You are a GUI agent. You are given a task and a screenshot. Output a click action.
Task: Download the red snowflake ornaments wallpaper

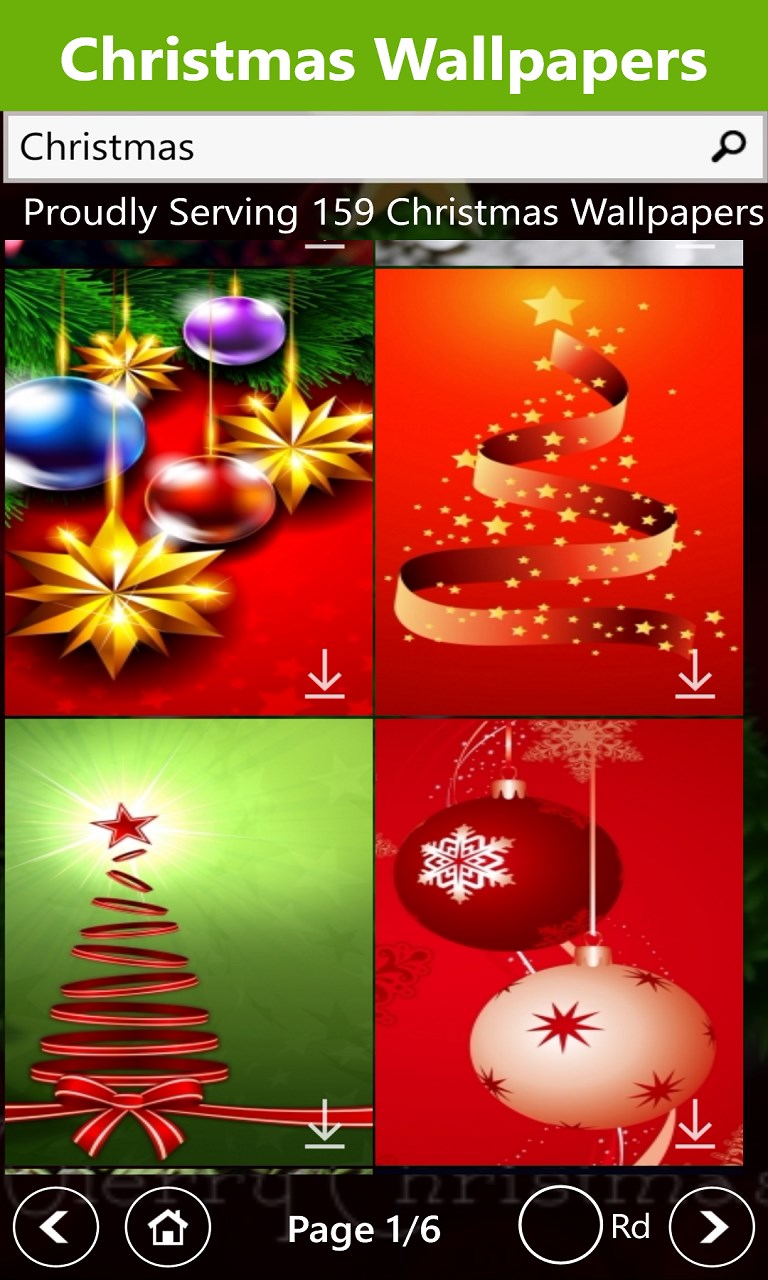[695, 1124]
